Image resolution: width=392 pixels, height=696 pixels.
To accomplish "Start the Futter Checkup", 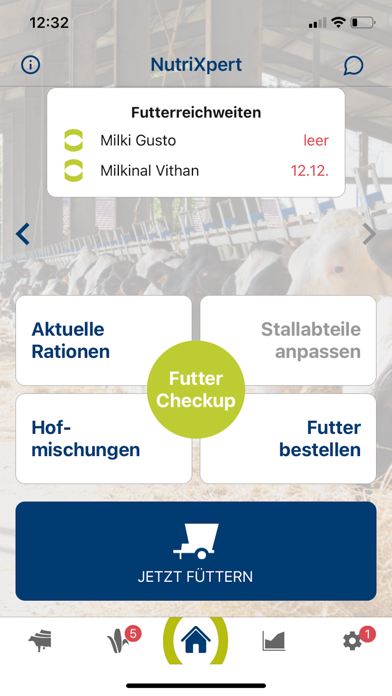I will [196, 390].
